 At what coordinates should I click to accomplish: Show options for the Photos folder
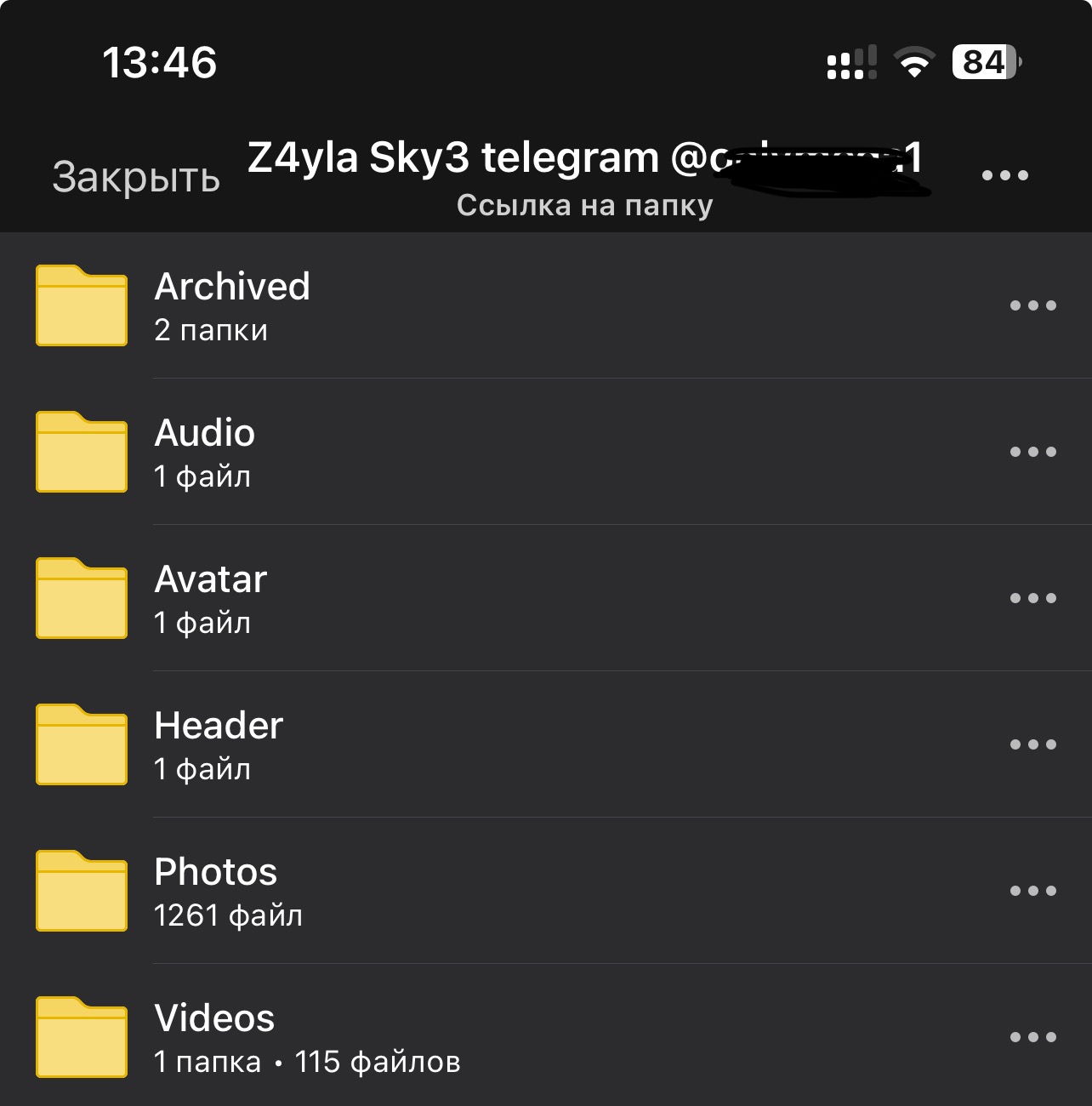[1033, 891]
